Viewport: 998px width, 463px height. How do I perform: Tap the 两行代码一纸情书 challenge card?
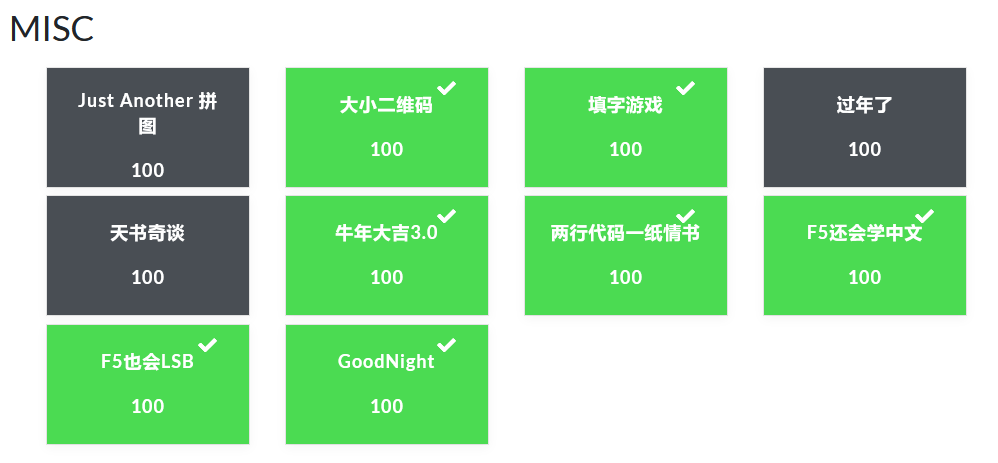point(626,255)
